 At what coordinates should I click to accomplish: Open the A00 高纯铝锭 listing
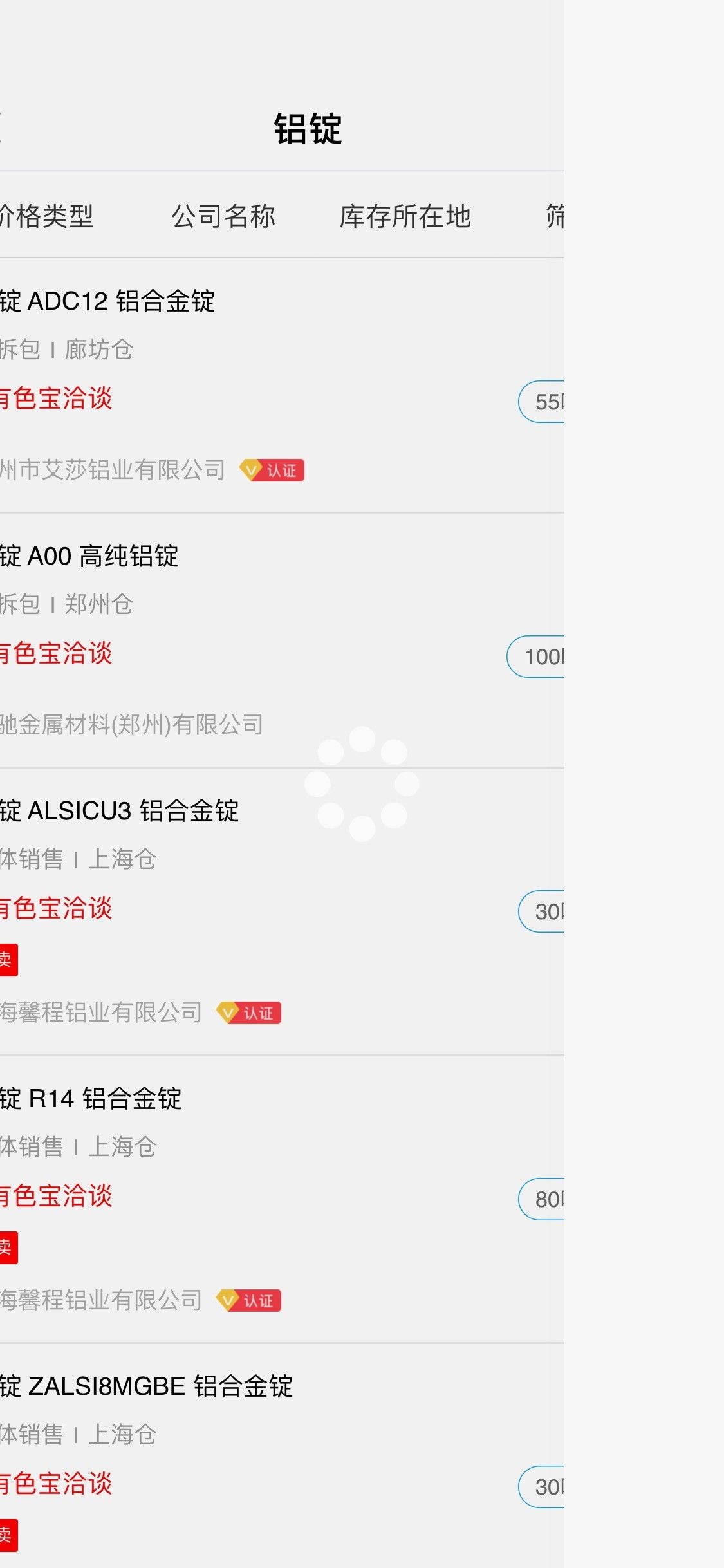(x=282, y=640)
